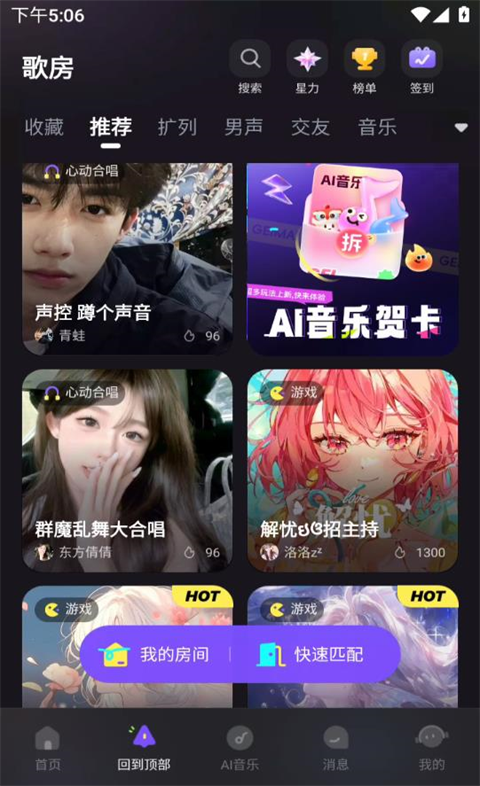480x786 pixels.
Task: Expand the category dropdown arrow
Action: click(461, 127)
